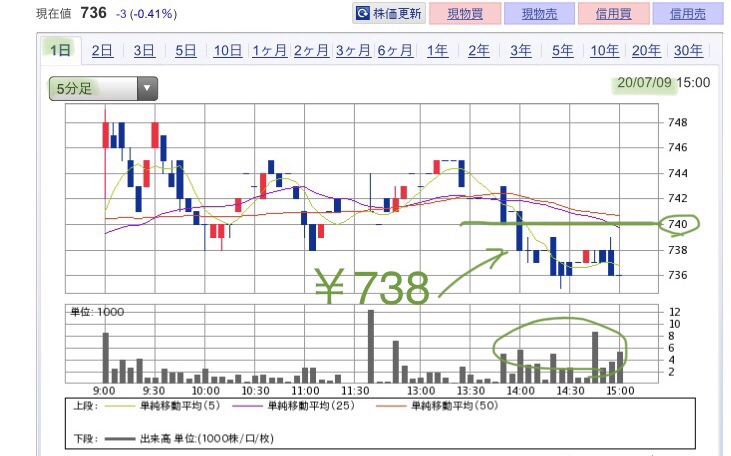
Task: Tap the 現物売 button
Action: (539, 14)
